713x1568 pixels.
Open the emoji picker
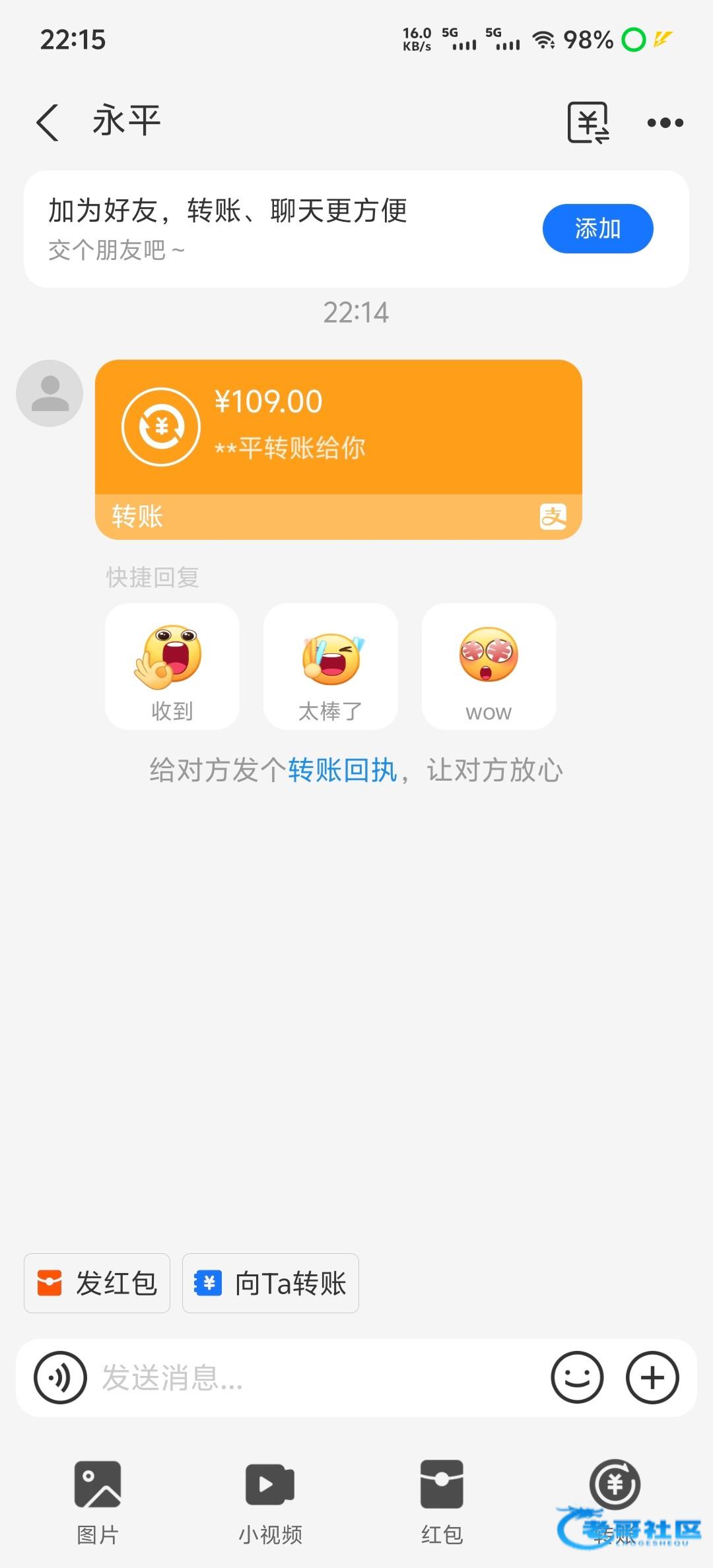pos(577,1377)
